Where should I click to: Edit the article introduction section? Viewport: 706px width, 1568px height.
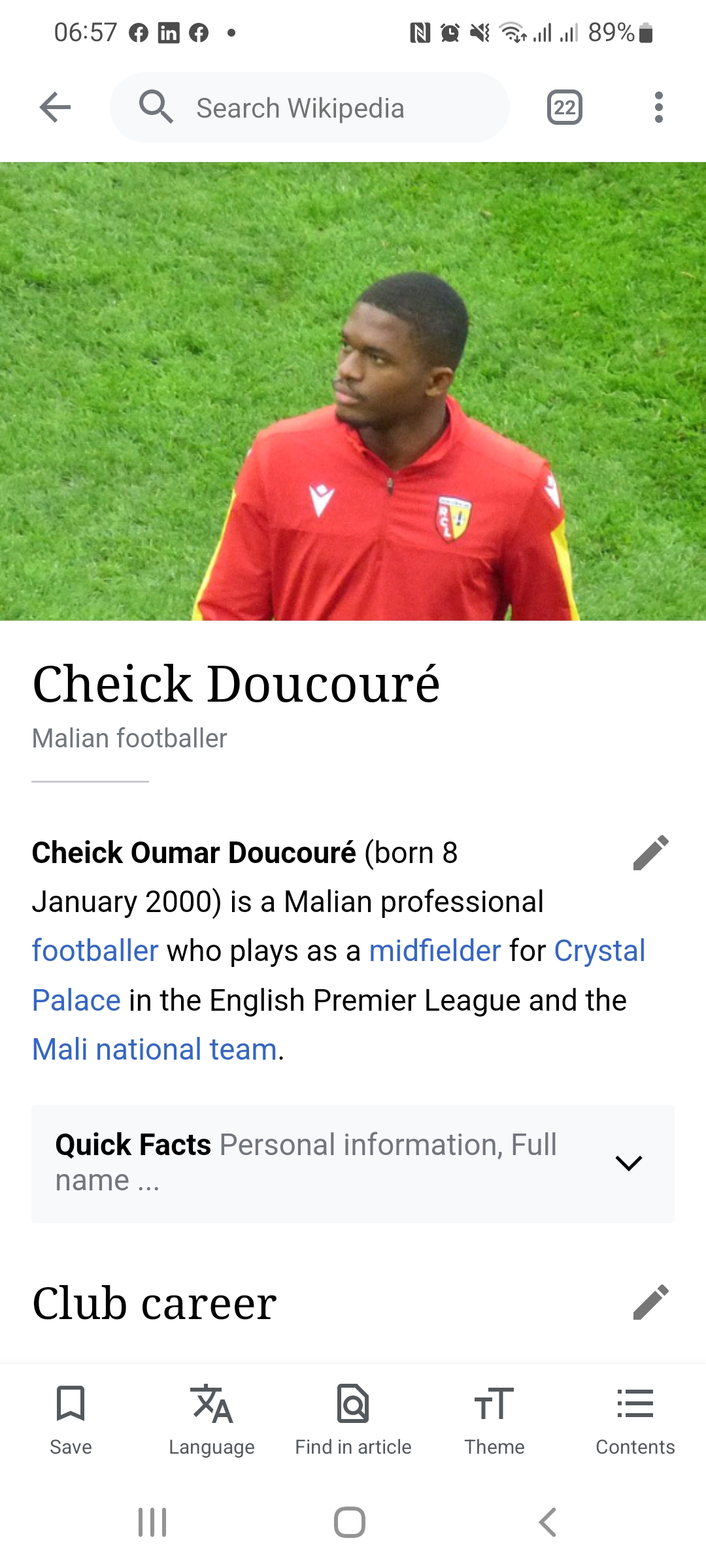(x=650, y=853)
